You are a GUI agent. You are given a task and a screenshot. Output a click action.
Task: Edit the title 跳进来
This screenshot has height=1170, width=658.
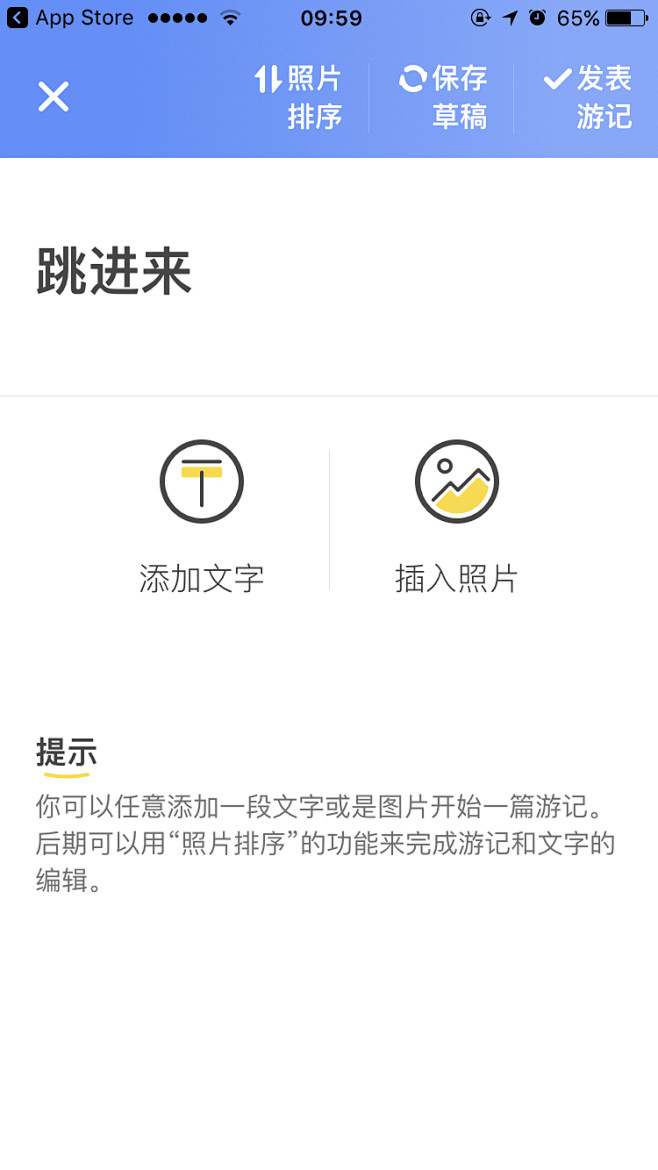pyautogui.click(x=114, y=272)
